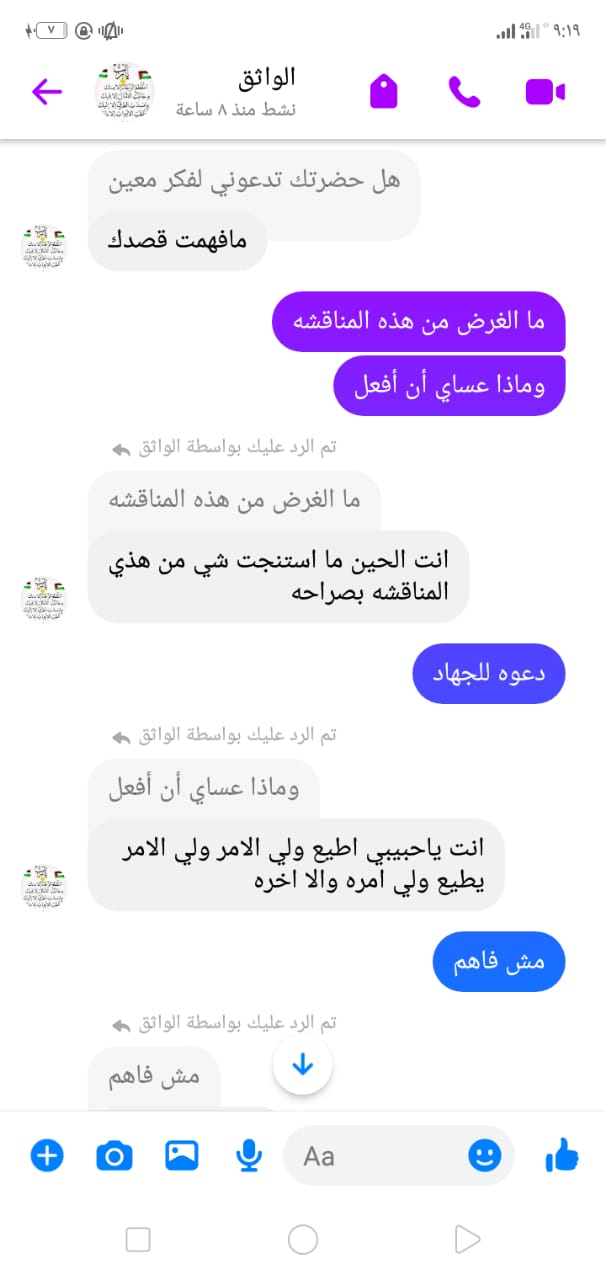Open الواثق contact profile from header
The height and width of the screenshot is (1280, 606).
235,90
